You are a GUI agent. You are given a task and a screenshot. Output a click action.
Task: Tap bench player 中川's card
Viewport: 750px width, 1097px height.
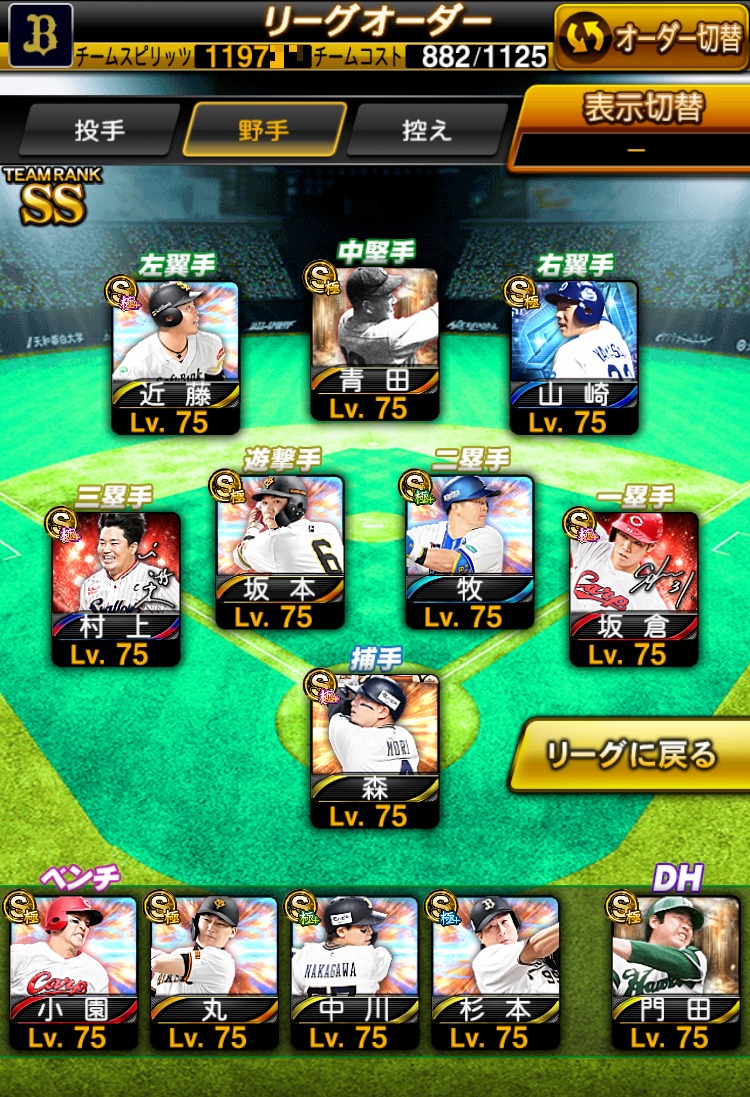click(354, 970)
